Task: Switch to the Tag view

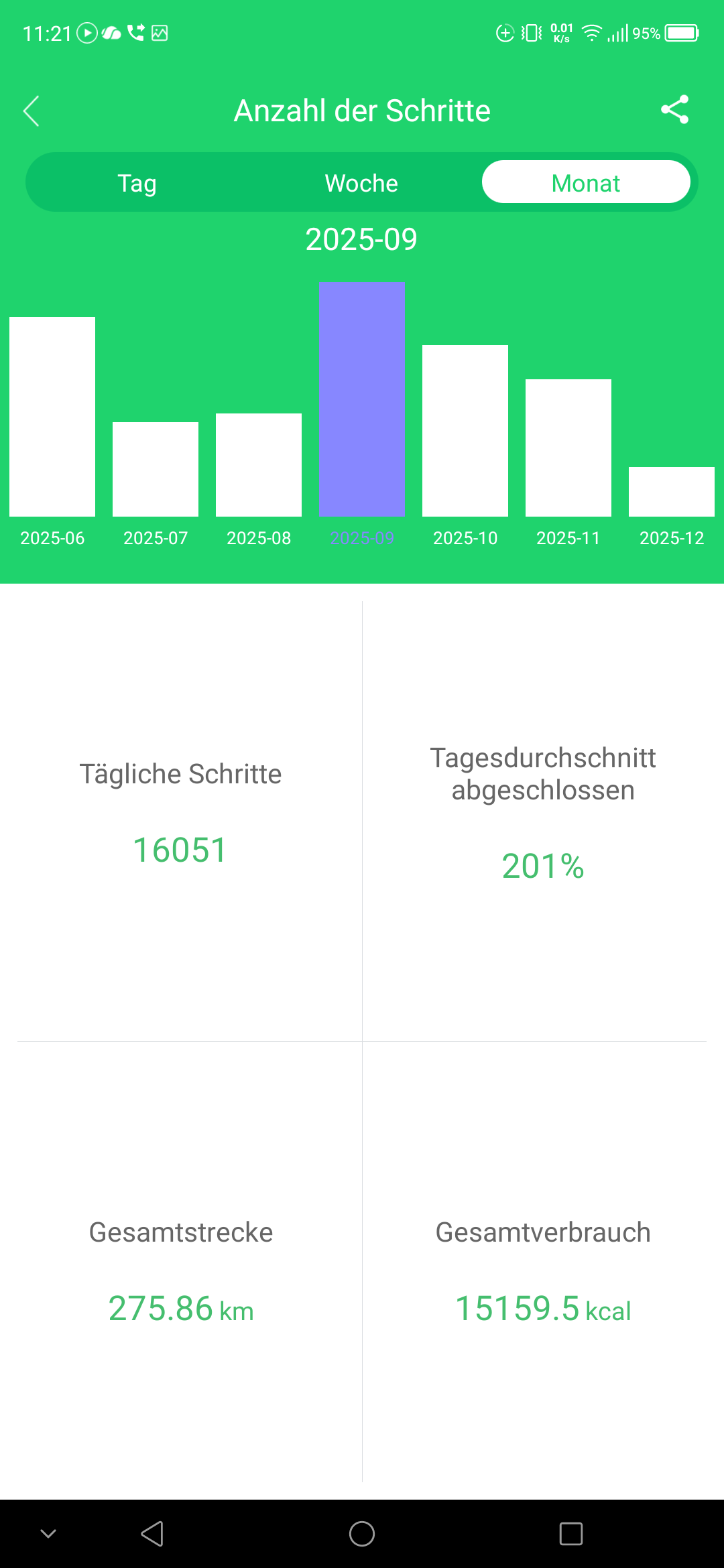Action: point(137,183)
